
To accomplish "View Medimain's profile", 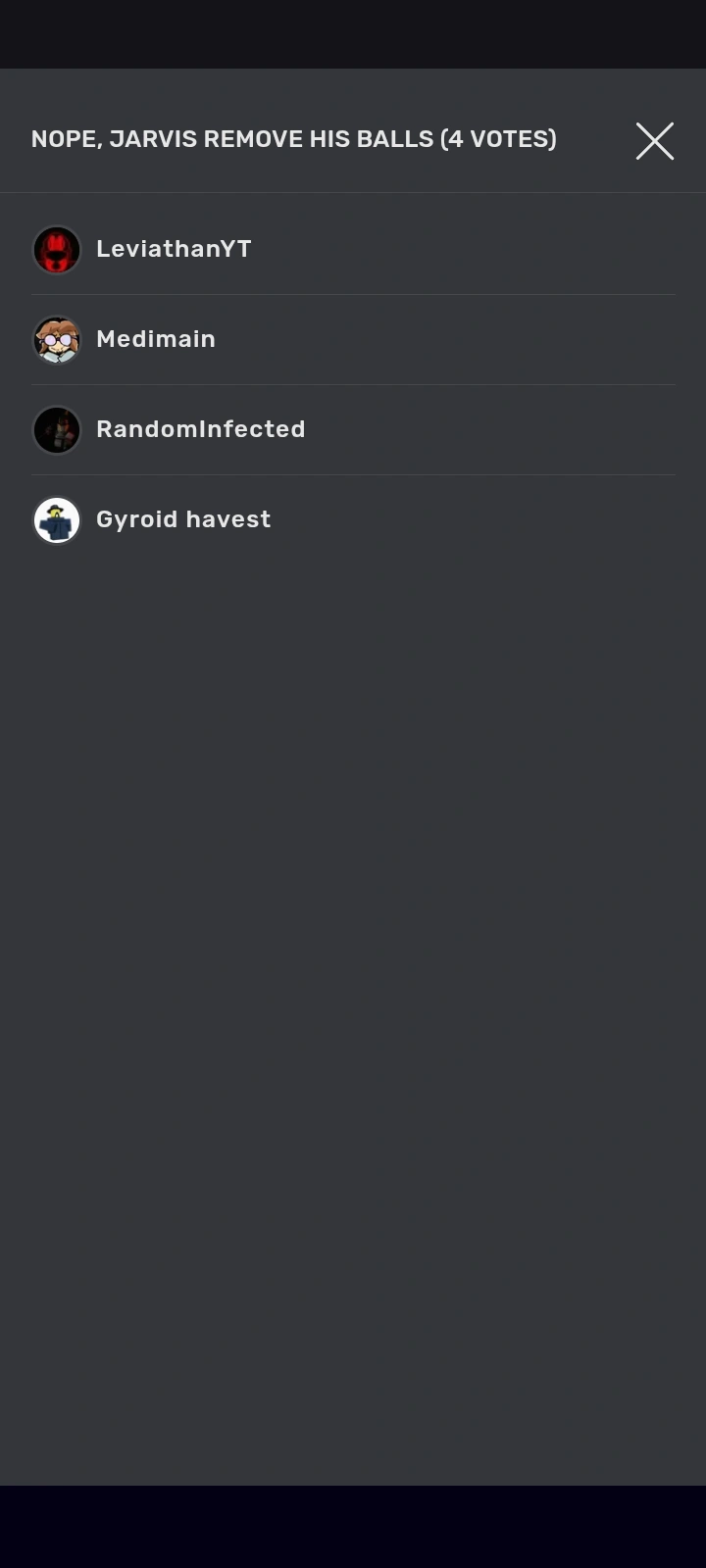I will pyautogui.click(x=155, y=339).
